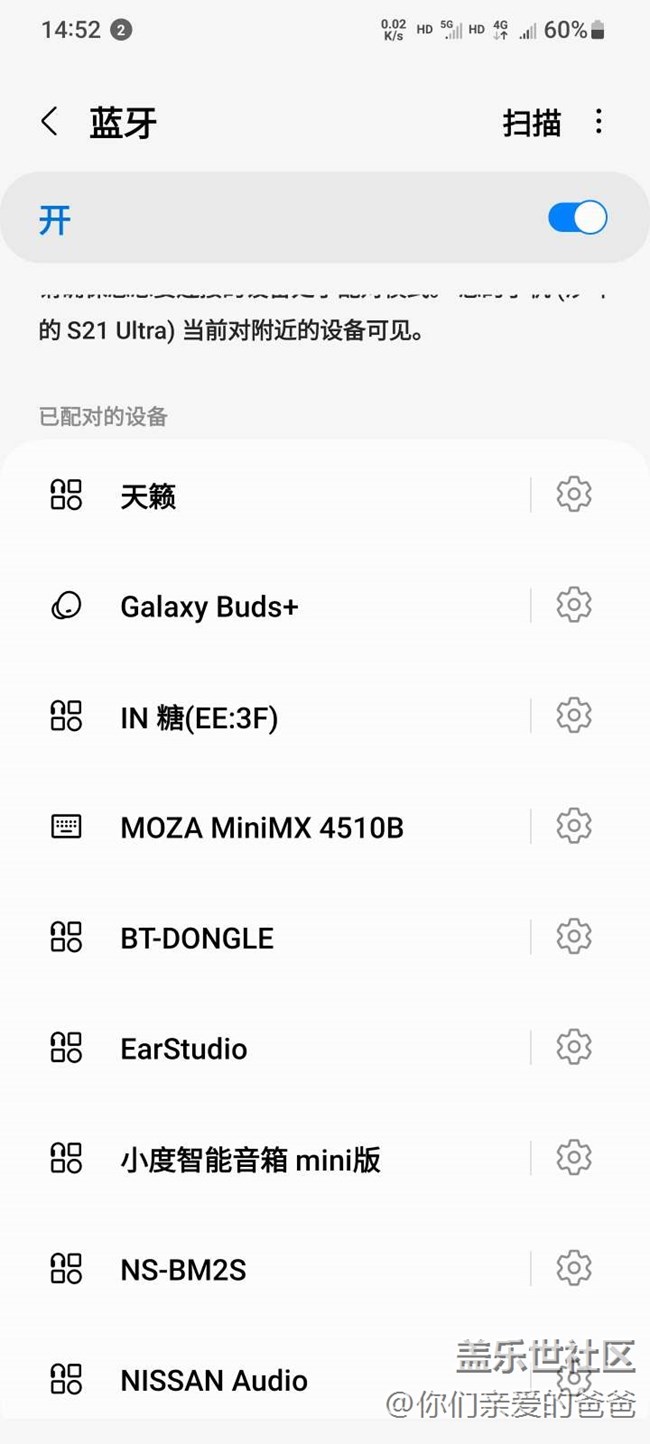The height and width of the screenshot is (1444, 650).
Task: Open settings gear for Galaxy Buds+
Action: (574, 605)
